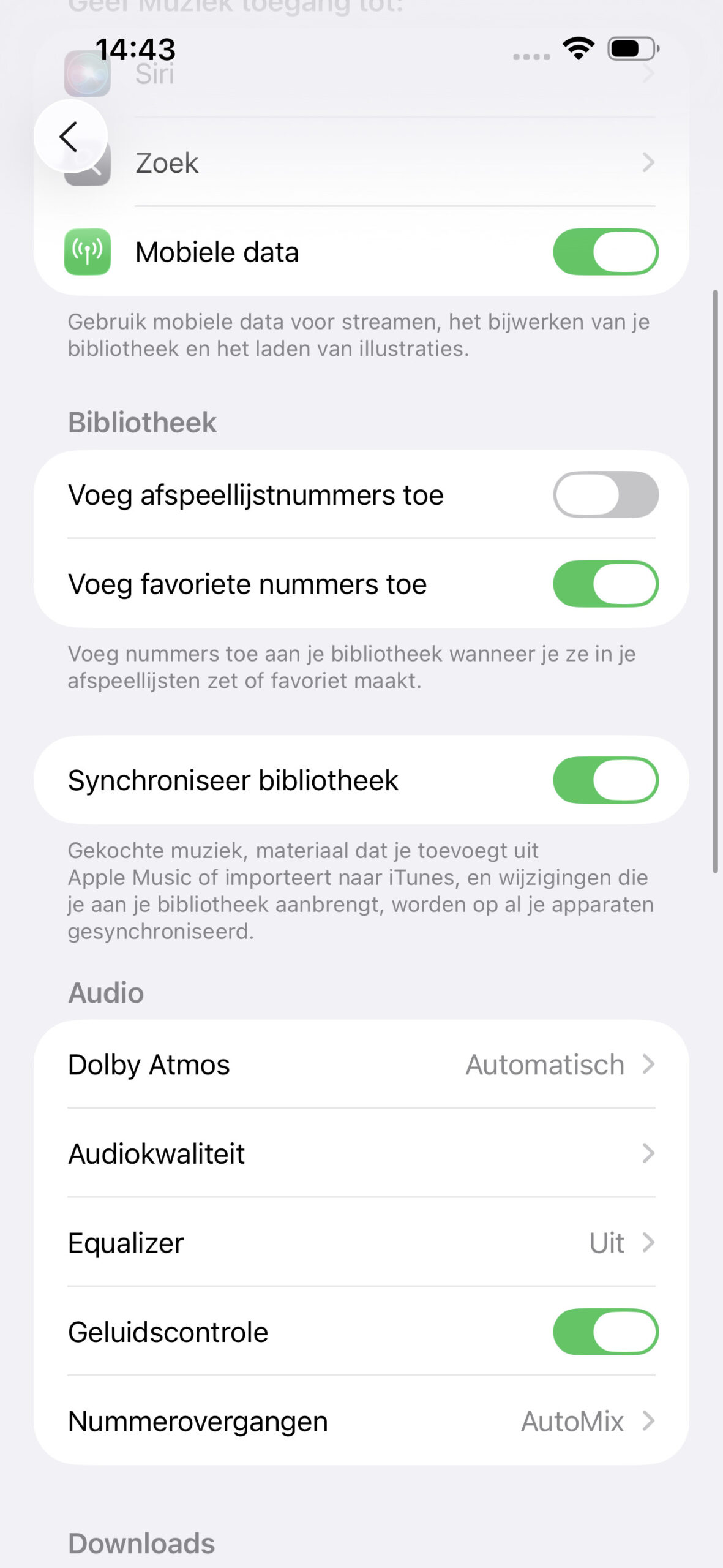Open Dolby Atmos settings
Viewport: 723px width, 1568px height.
point(361,1065)
